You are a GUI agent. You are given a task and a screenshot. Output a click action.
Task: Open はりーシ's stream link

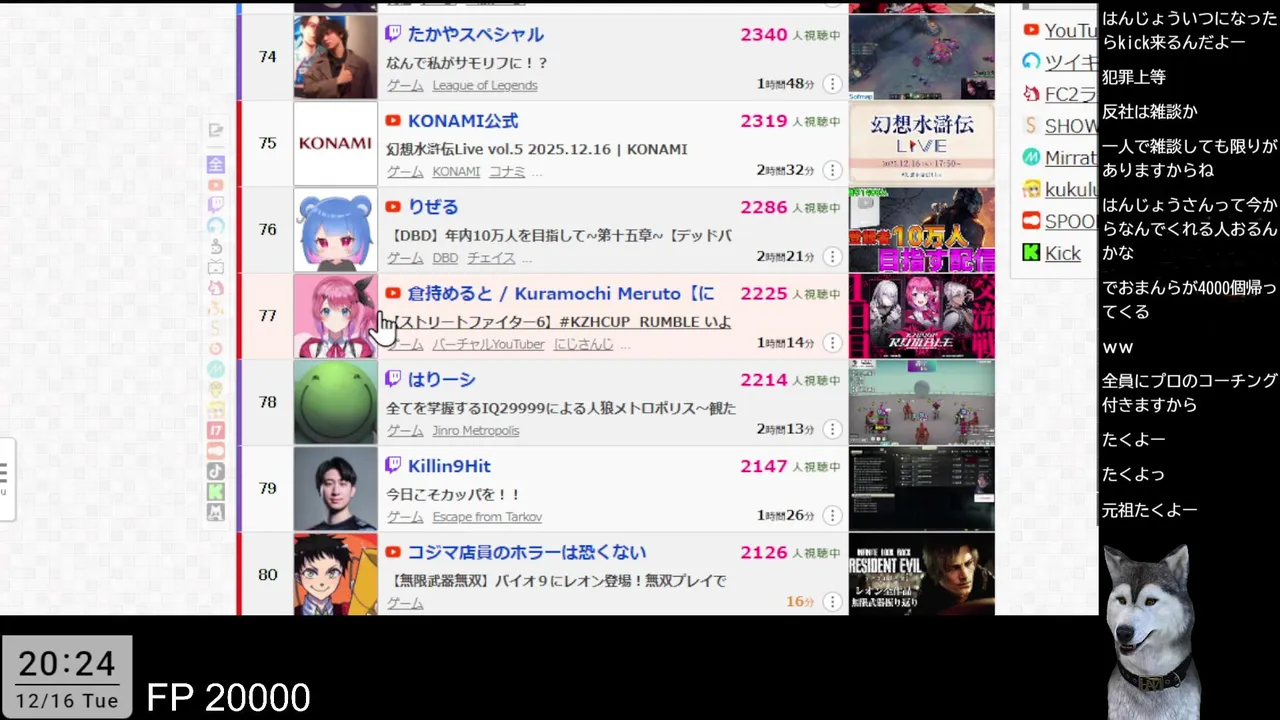coord(441,380)
